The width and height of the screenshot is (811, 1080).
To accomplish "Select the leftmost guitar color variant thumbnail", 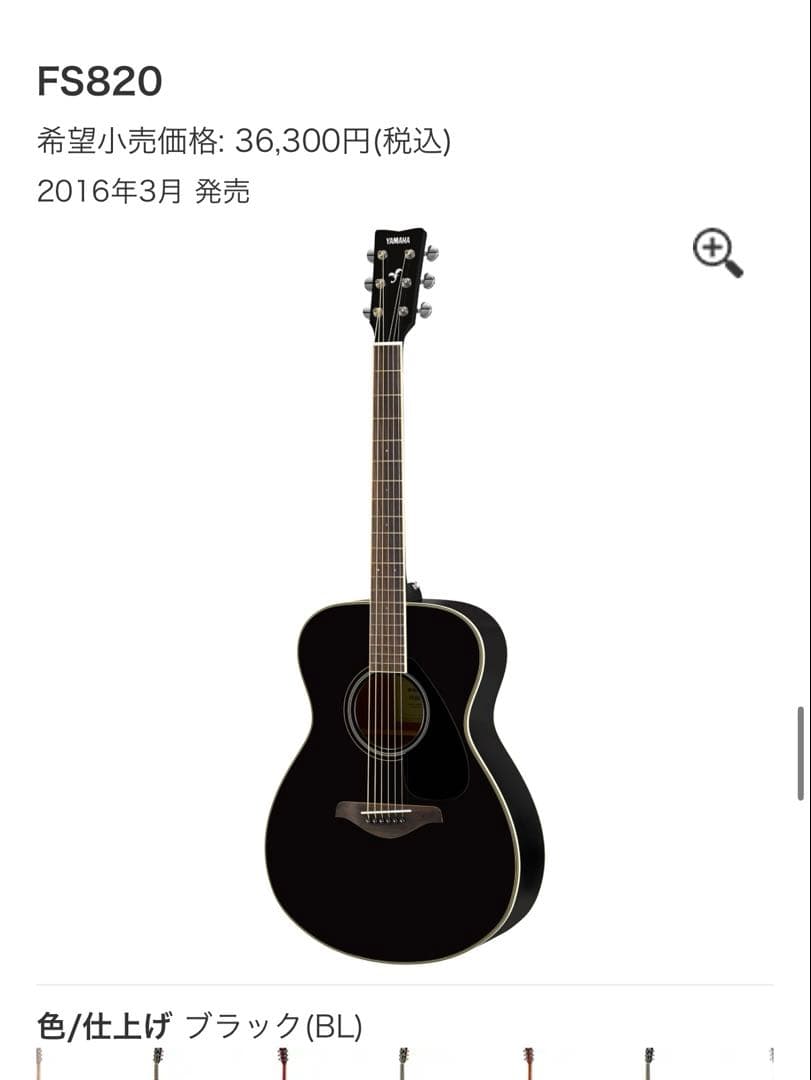I will point(38,1065).
